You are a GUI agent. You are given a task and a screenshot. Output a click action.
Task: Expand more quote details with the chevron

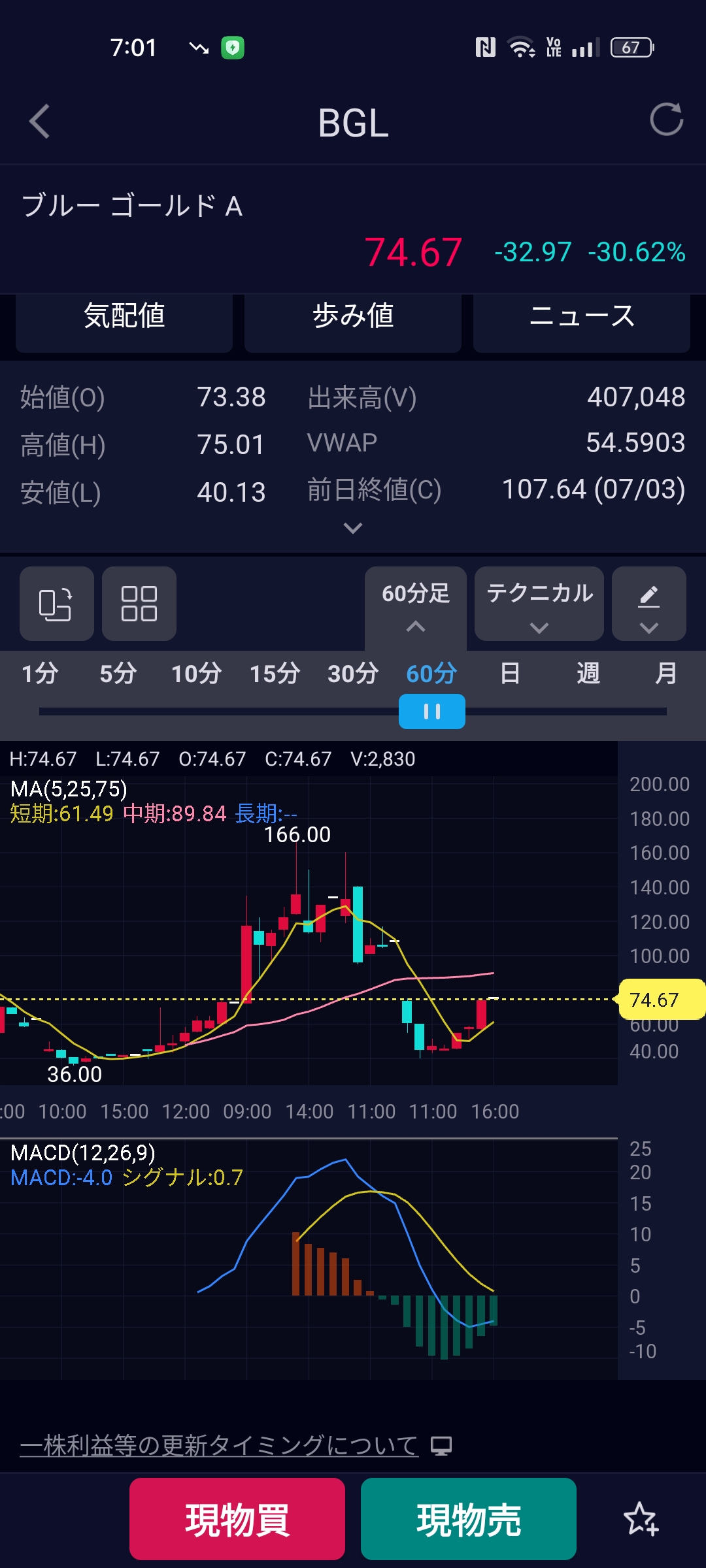click(x=353, y=528)
